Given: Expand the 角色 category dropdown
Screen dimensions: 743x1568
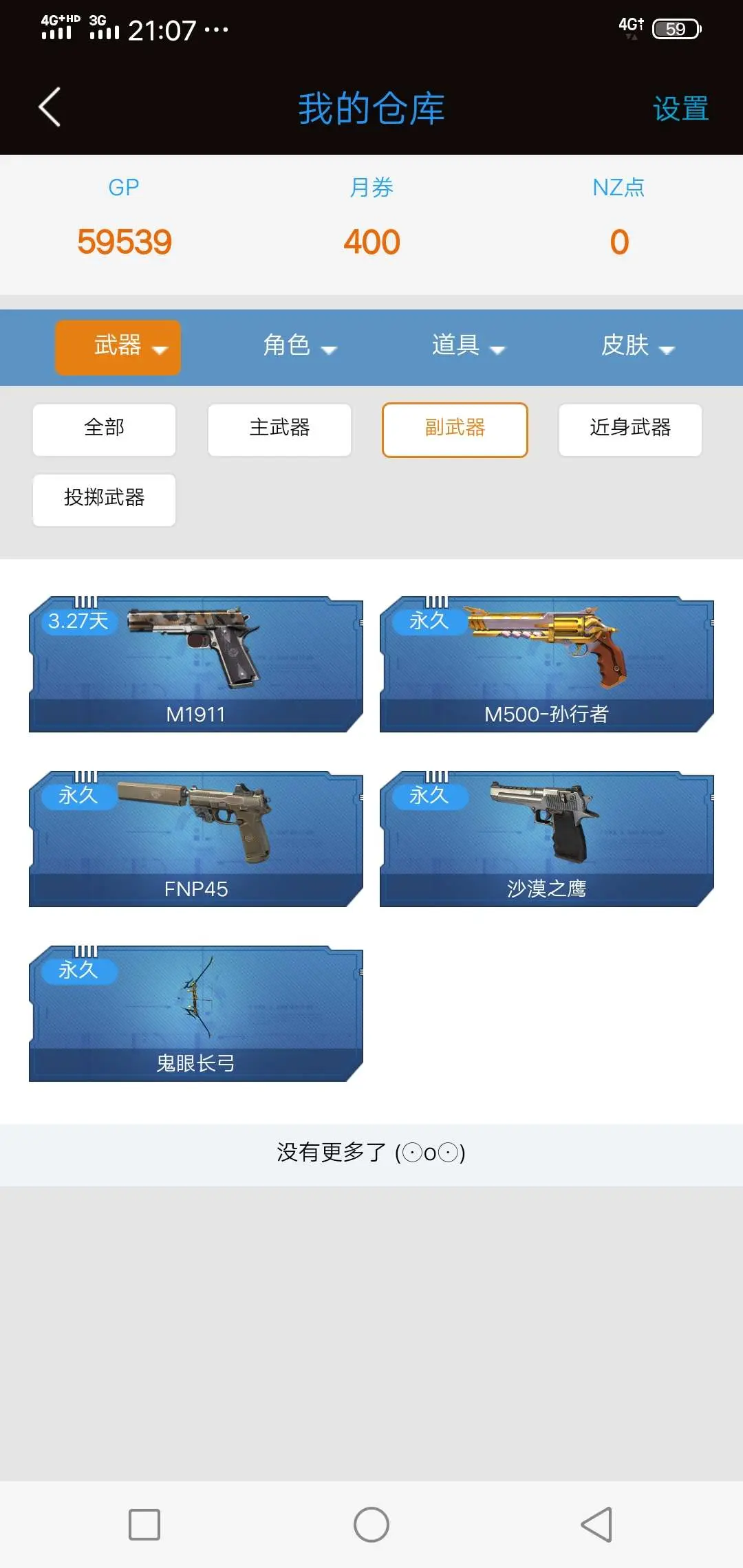Looking at the screenshot, I should tap(299, 345).
